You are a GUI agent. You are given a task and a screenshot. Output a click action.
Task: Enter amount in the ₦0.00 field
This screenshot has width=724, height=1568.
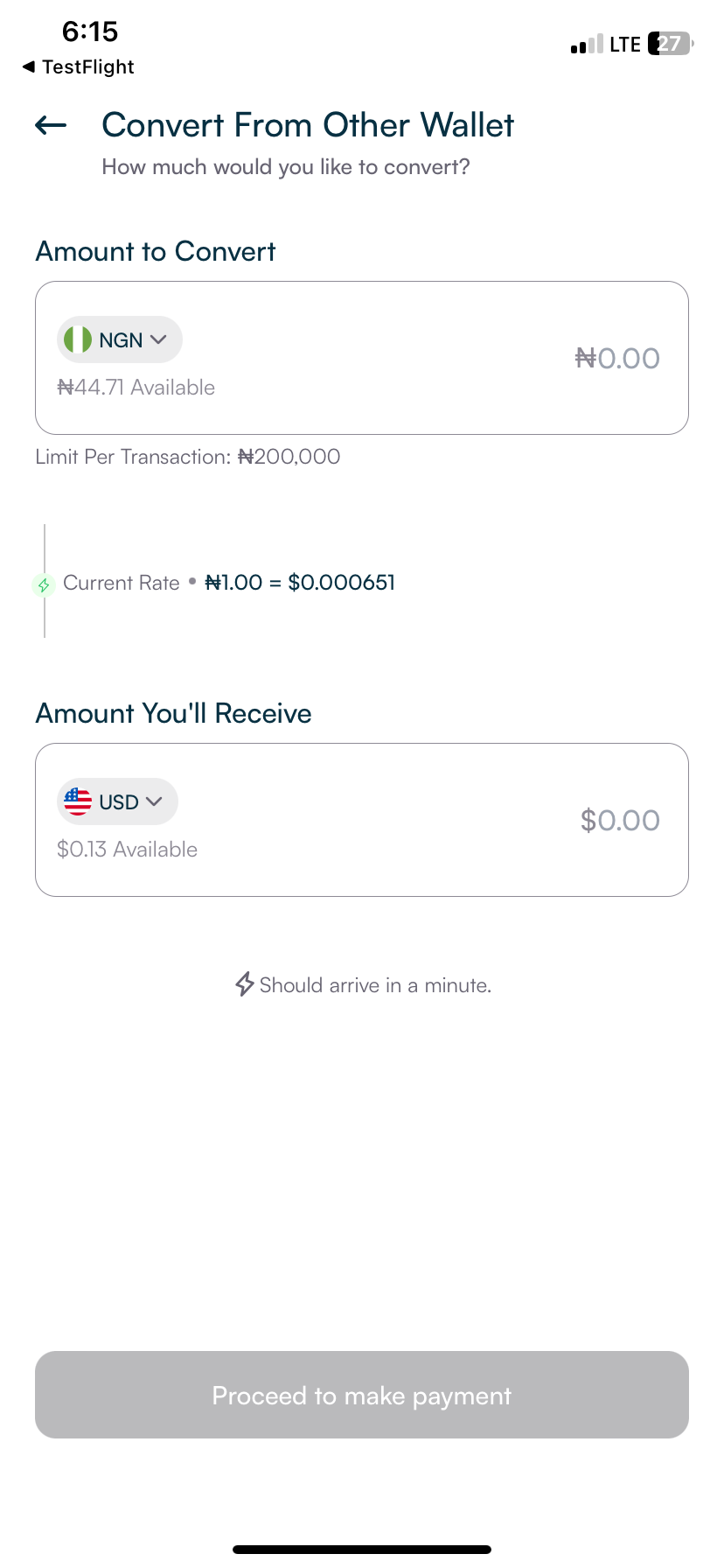point(616,358)
